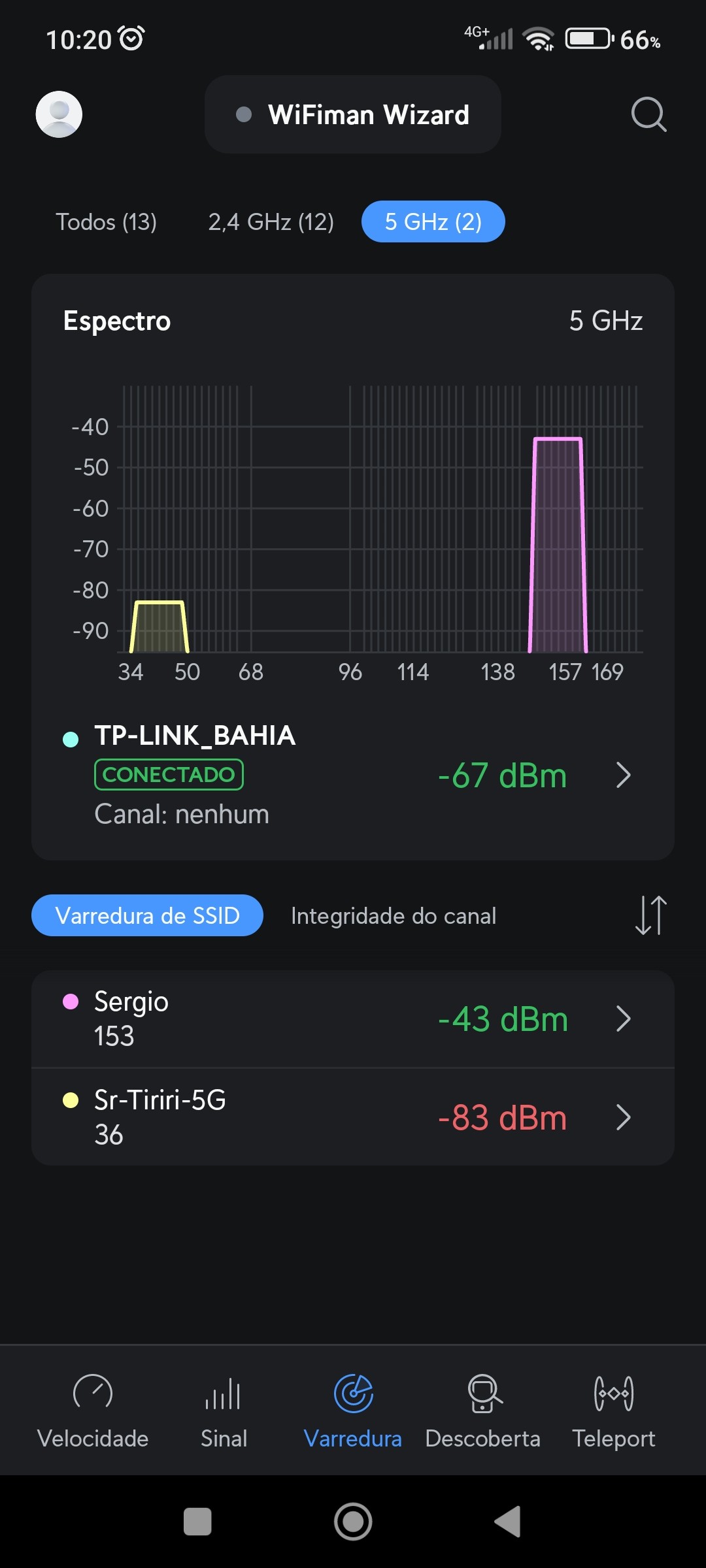The width and height of the screenshot is (706, 1568).
Task: Open connected TP-LINK_BAHIA network details
Action: pos(353,776)
